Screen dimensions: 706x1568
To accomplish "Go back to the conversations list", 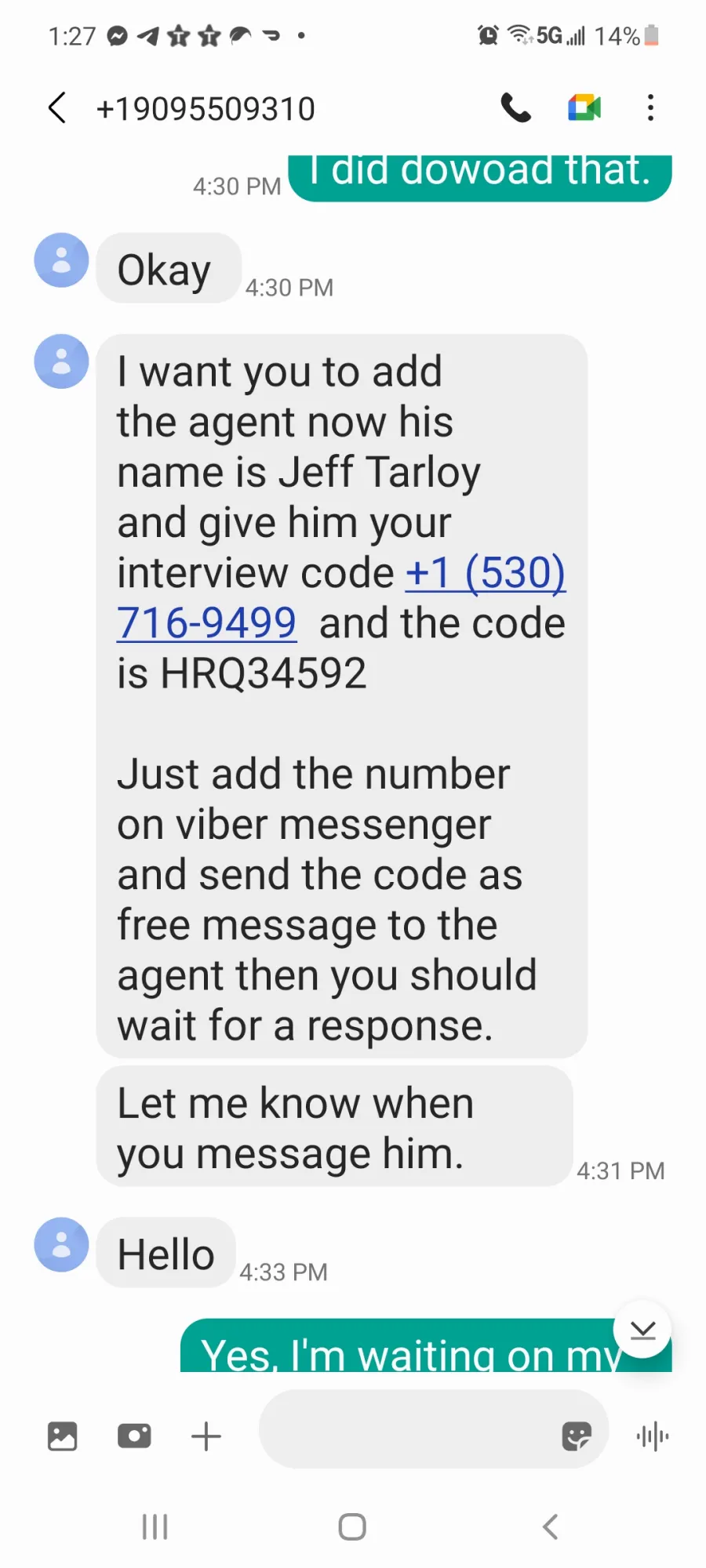I will point(56,108).
